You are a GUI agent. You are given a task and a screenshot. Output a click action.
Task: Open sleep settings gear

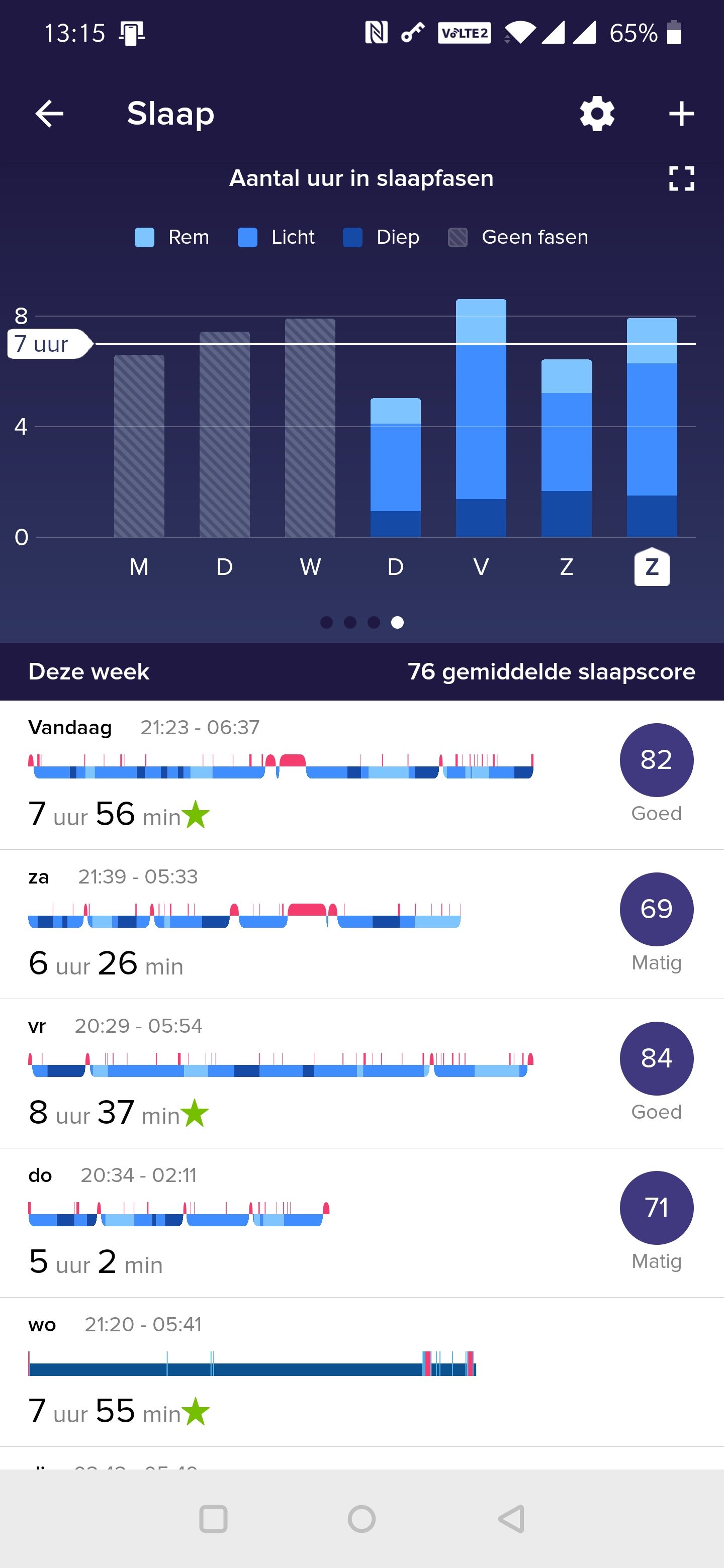pyautogui.click(x=597, y=114)
